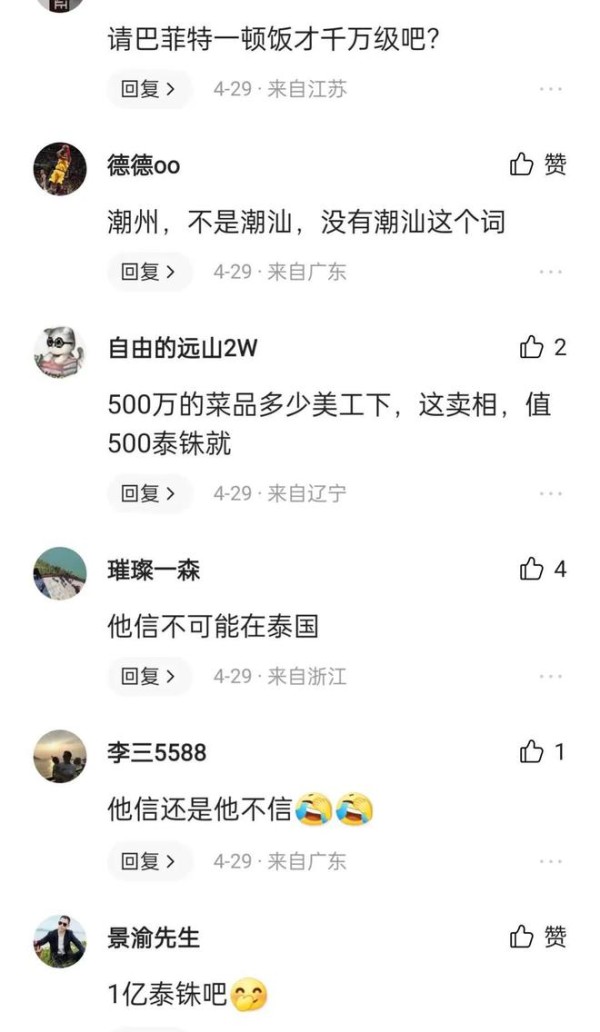
Task: Like 璀璨一森's comment
Action: pyautogui.click(x=543, y=569)
